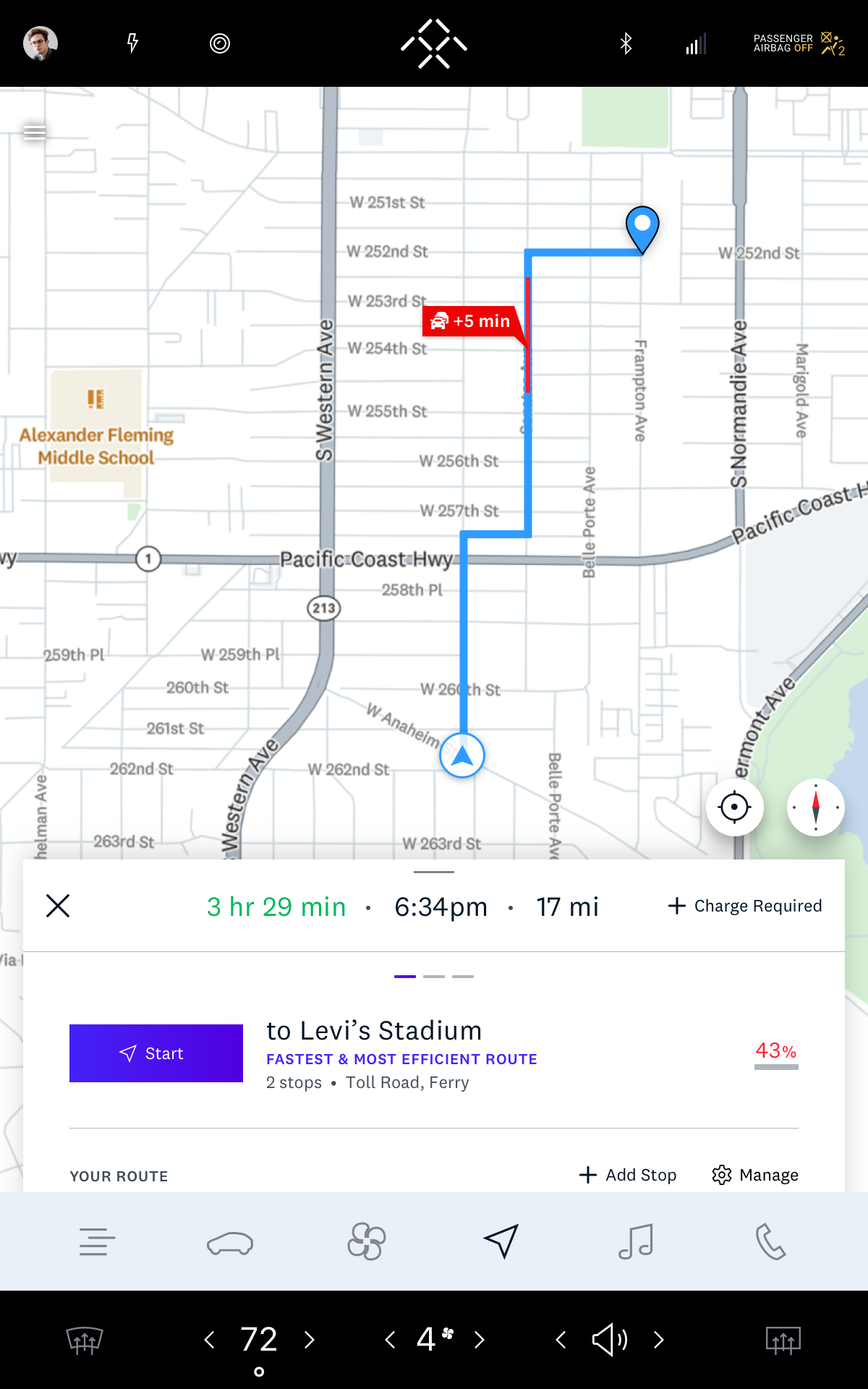Image resolution: width=868 pixels, height=1389 pixels.
Task: Tap the driver profile avatar
Action: click(41, 43)
